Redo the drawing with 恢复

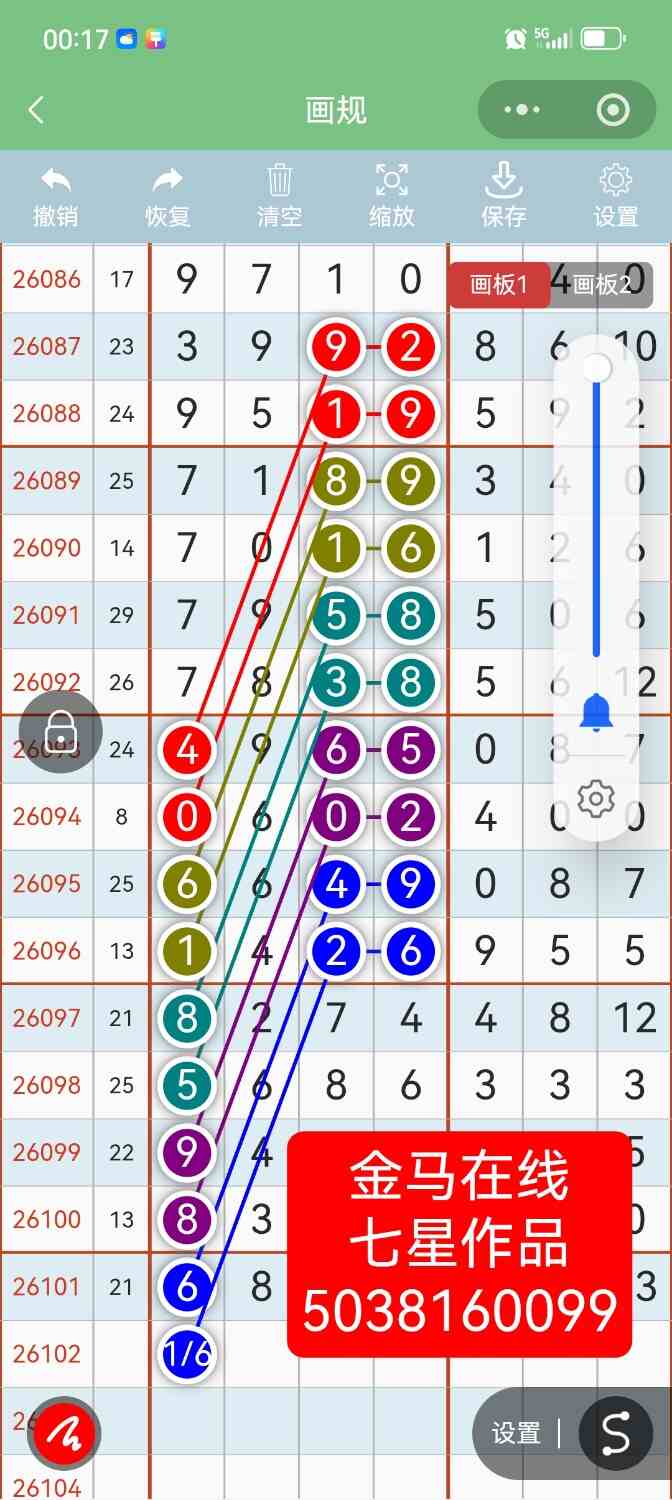(x=168, y=197)
